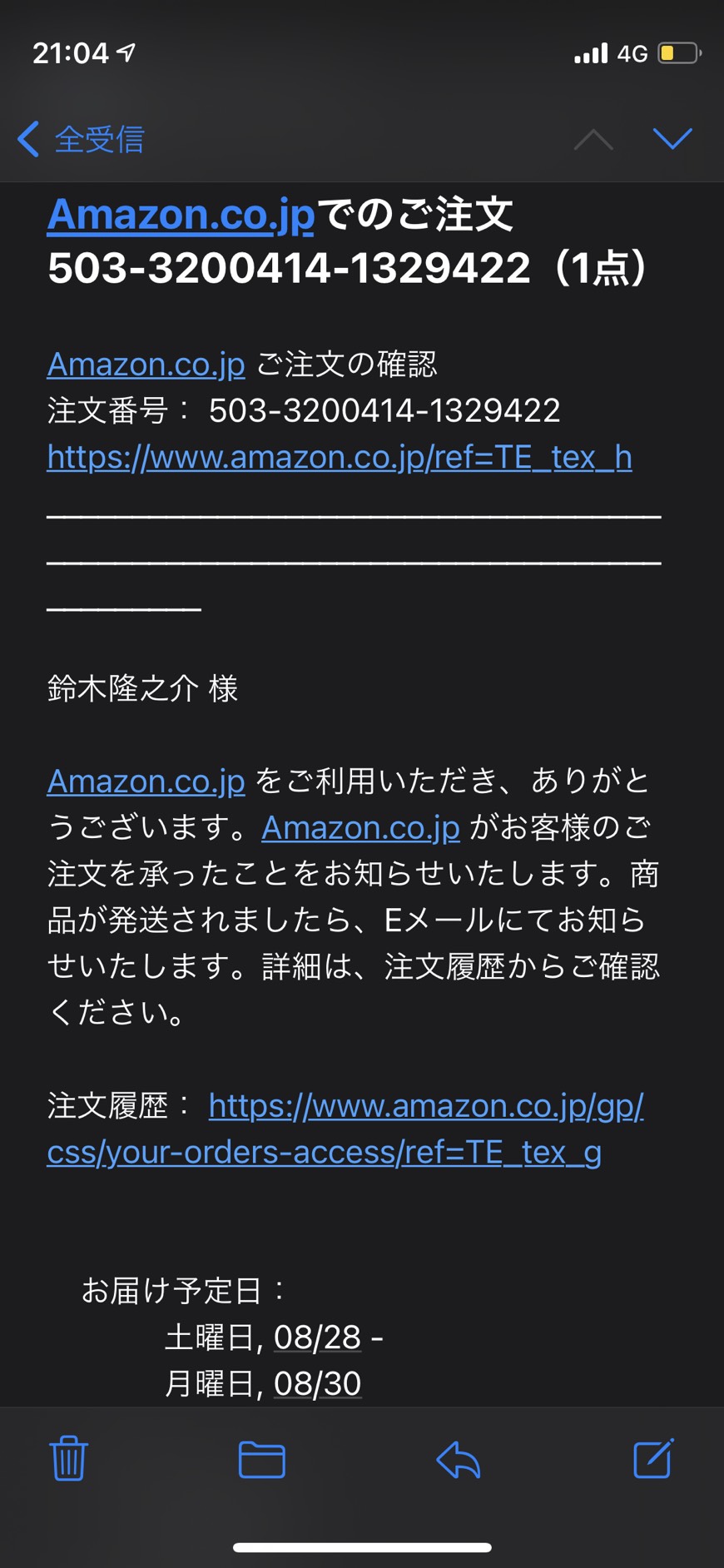
Task: Move the message using the folder icon
Action: [262, 1459]
